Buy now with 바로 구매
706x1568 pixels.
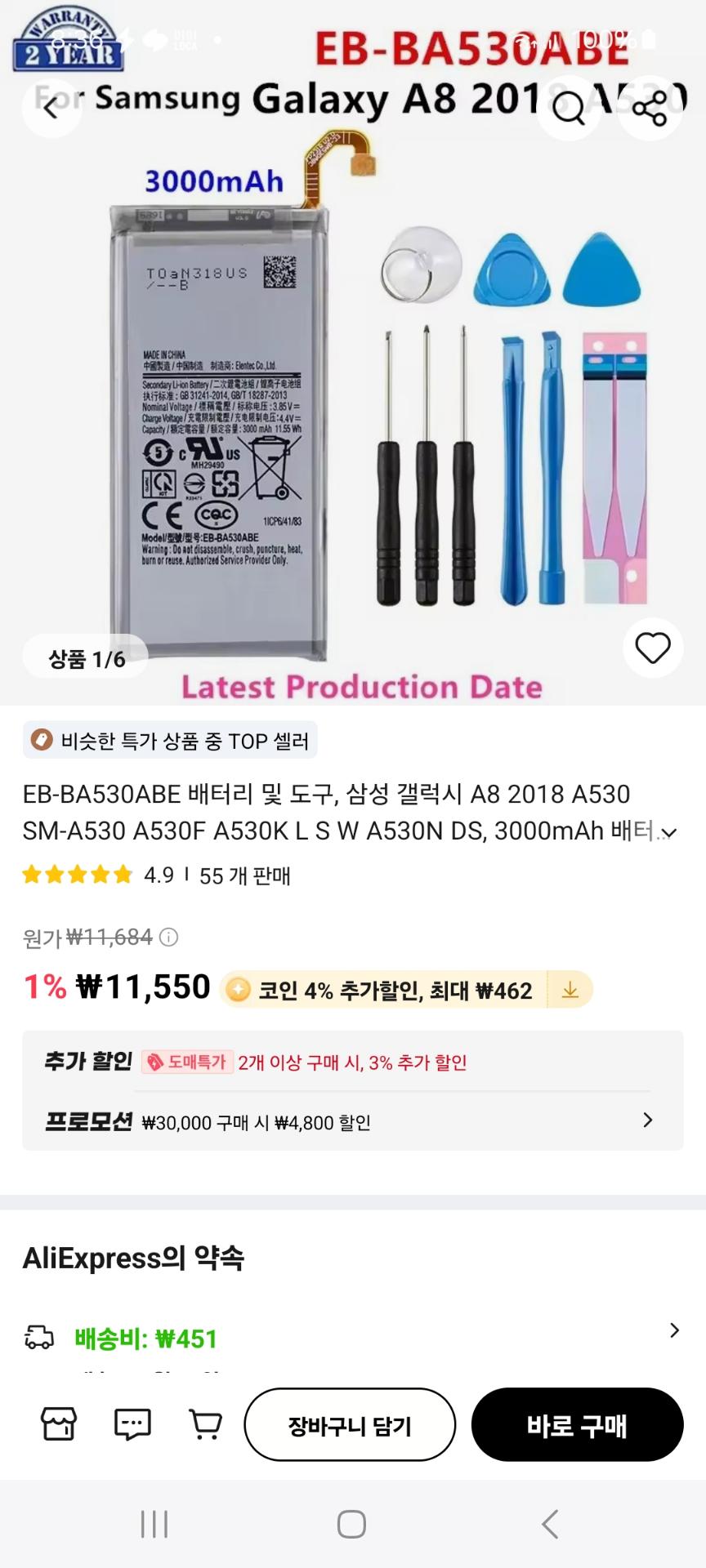pos(577,1426)
